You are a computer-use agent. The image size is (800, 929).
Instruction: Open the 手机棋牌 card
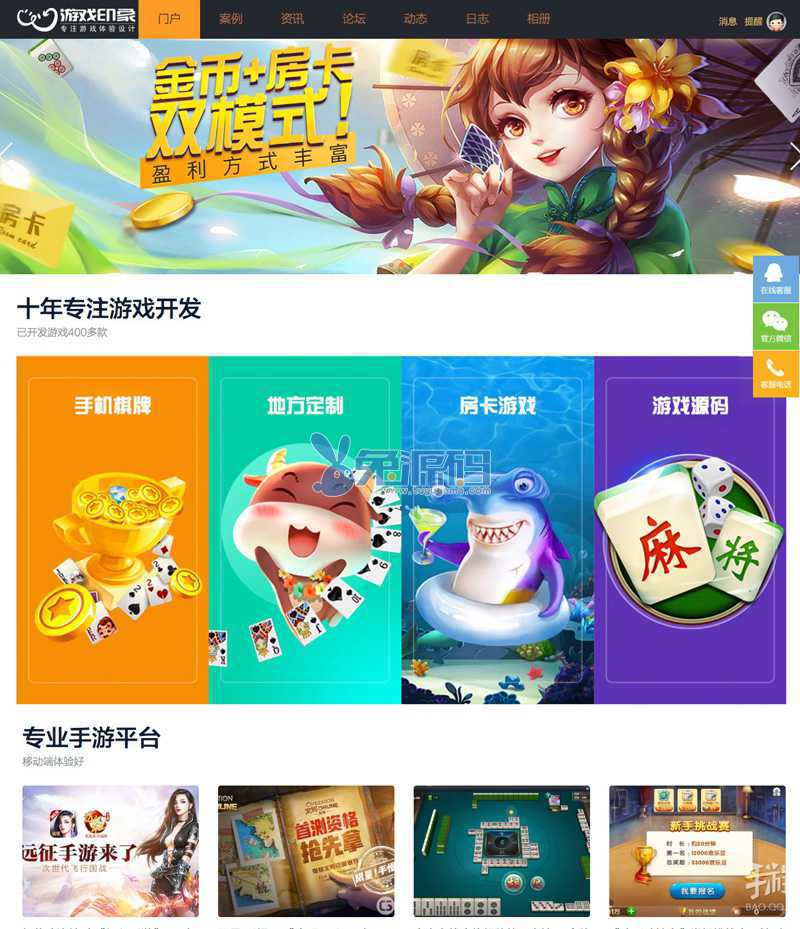pyautogui.click(x=112, y=530)
